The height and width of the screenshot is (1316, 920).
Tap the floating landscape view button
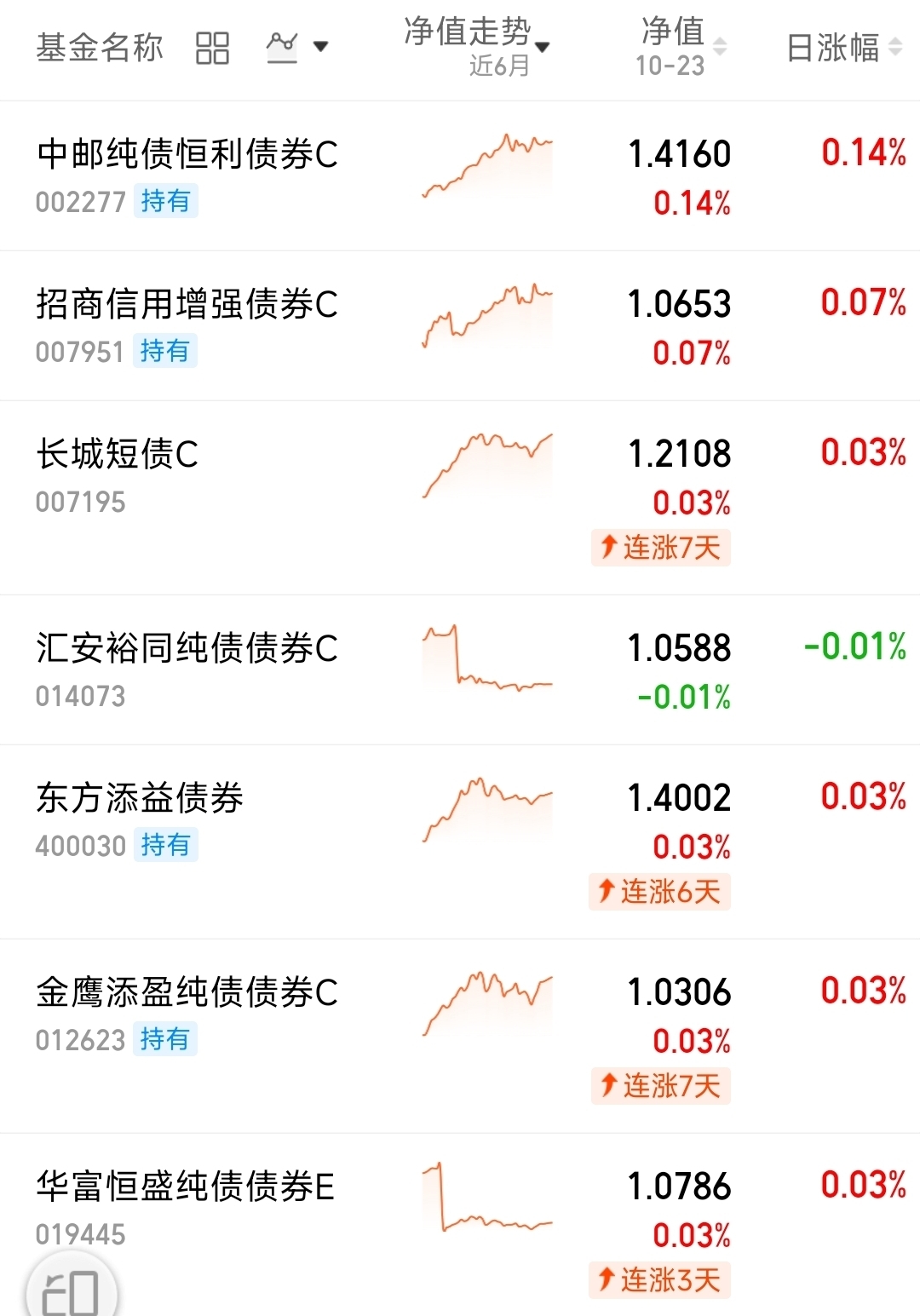click(x=72, y=1290)
